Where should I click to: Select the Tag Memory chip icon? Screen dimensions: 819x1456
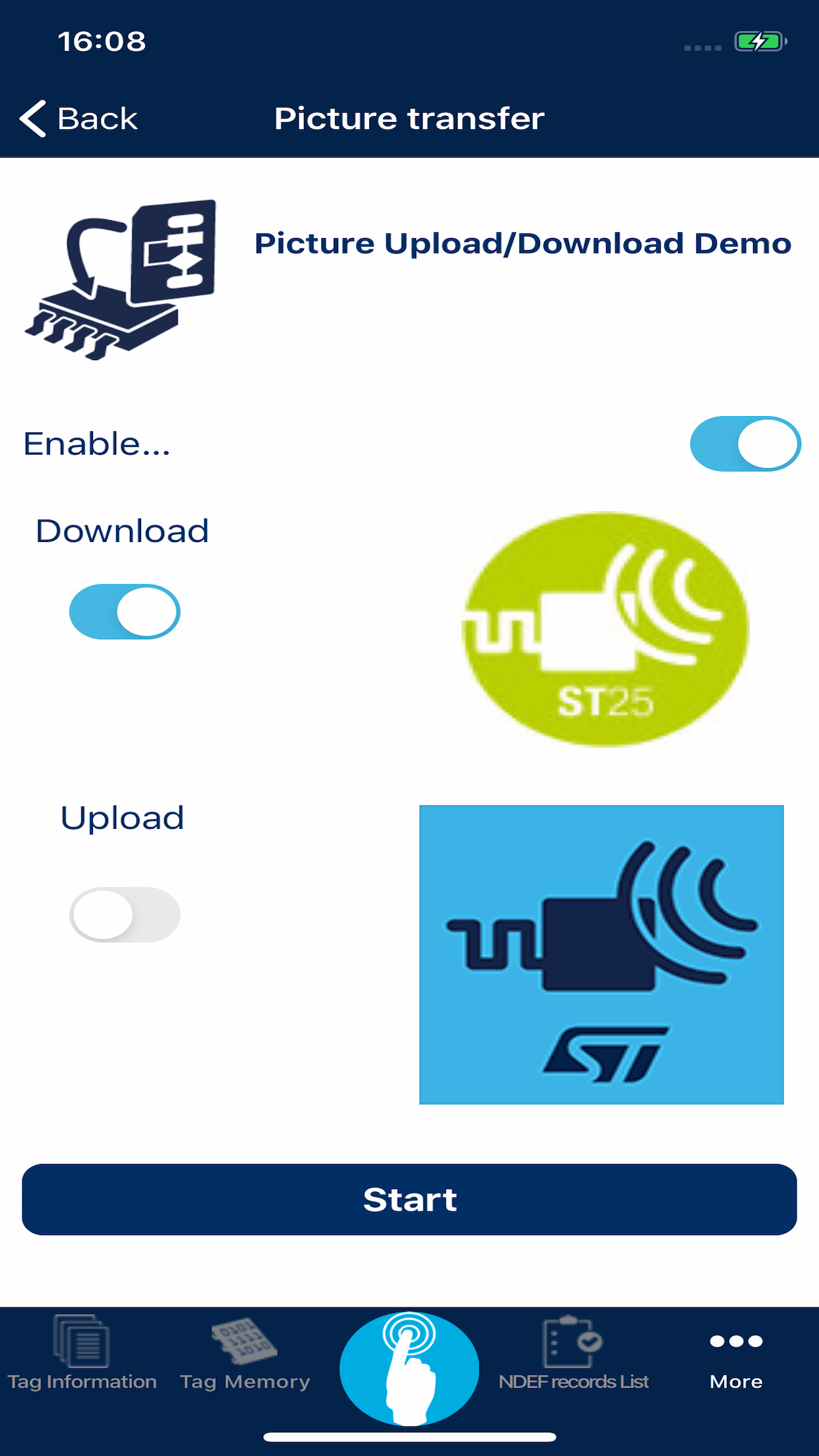click(245, 1343)
